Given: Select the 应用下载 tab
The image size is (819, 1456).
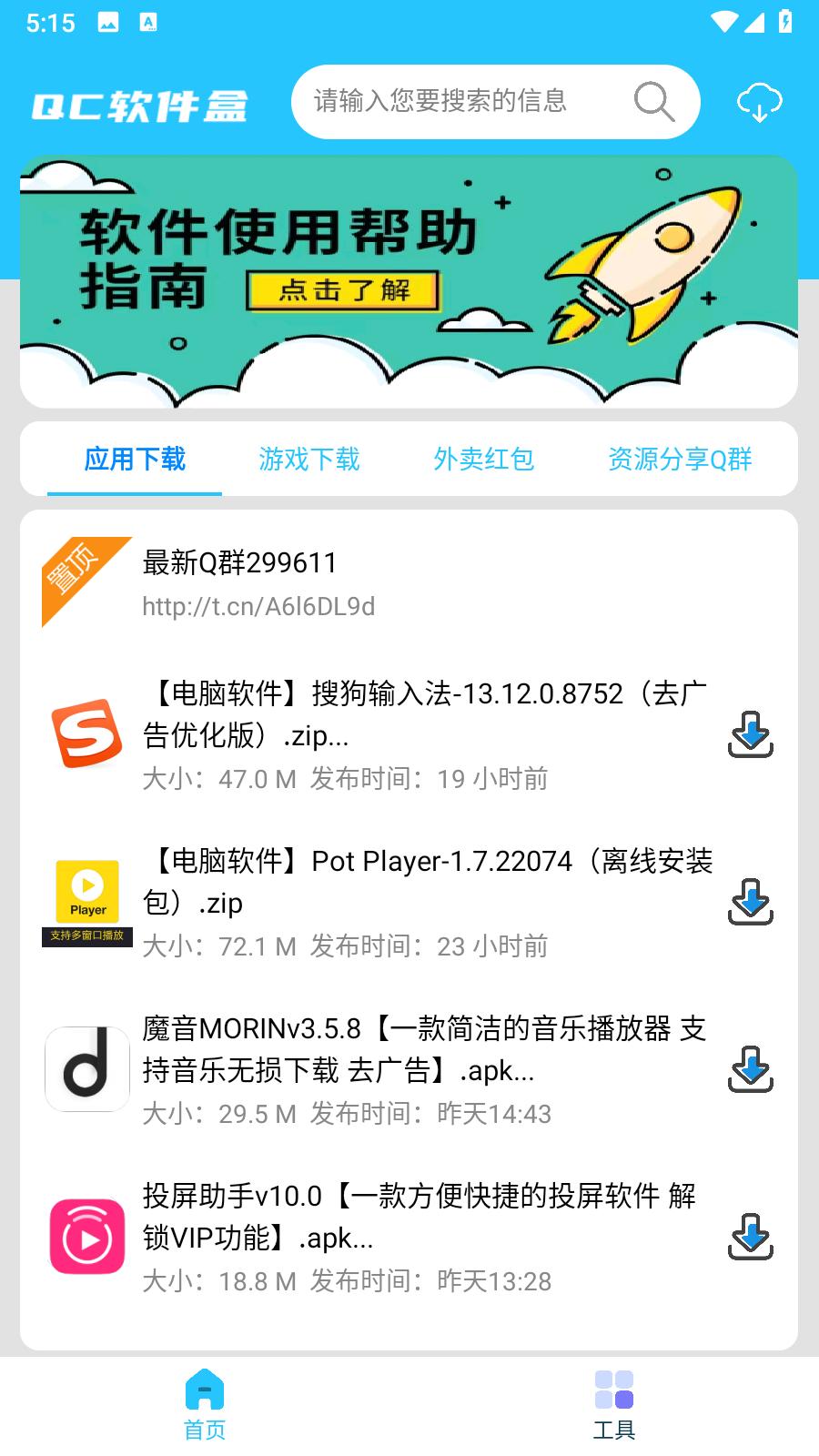Looking at the screenshot, I should click(135, 460).
